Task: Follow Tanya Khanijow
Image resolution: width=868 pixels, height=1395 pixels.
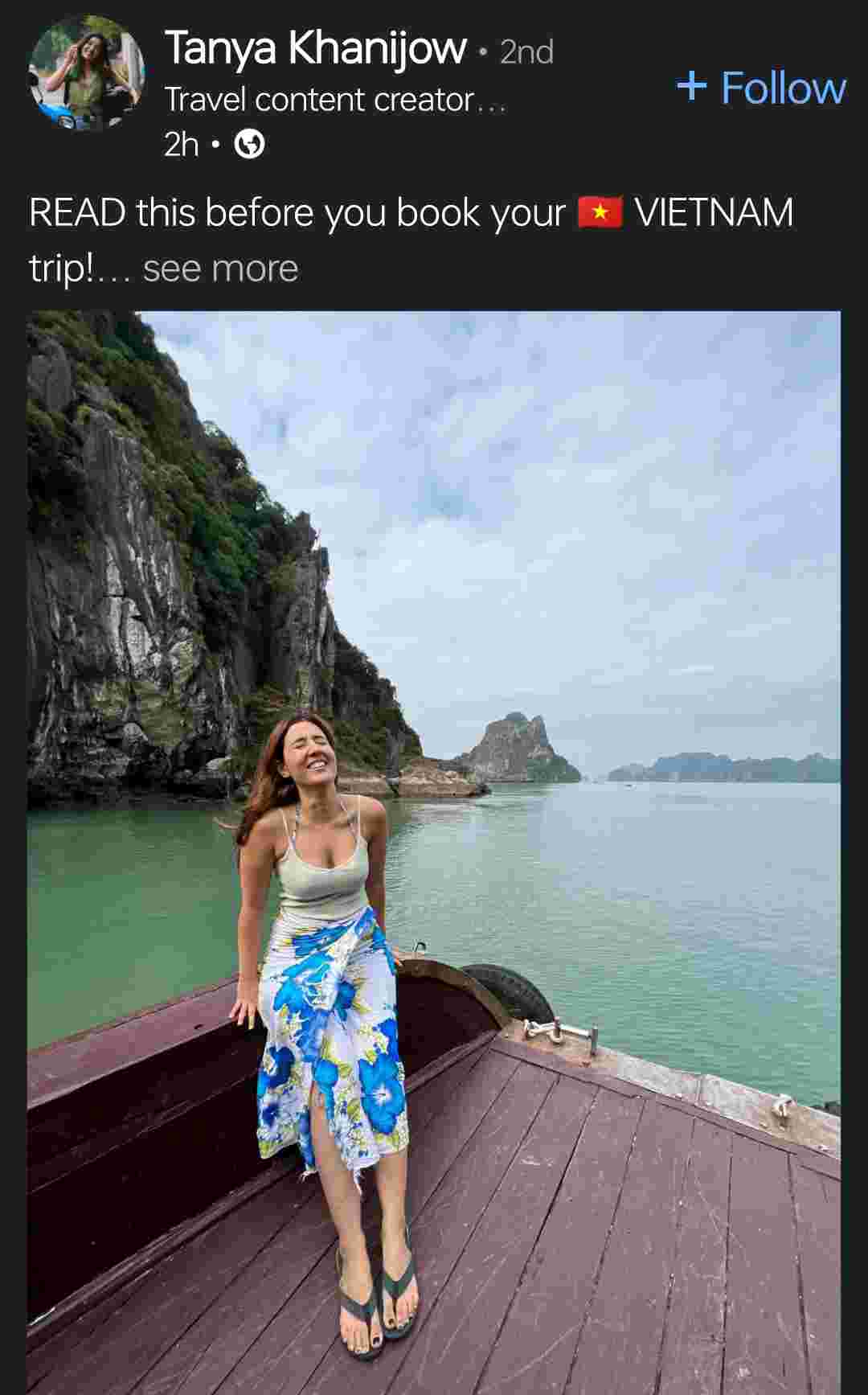Action: (x=761, y=87)
